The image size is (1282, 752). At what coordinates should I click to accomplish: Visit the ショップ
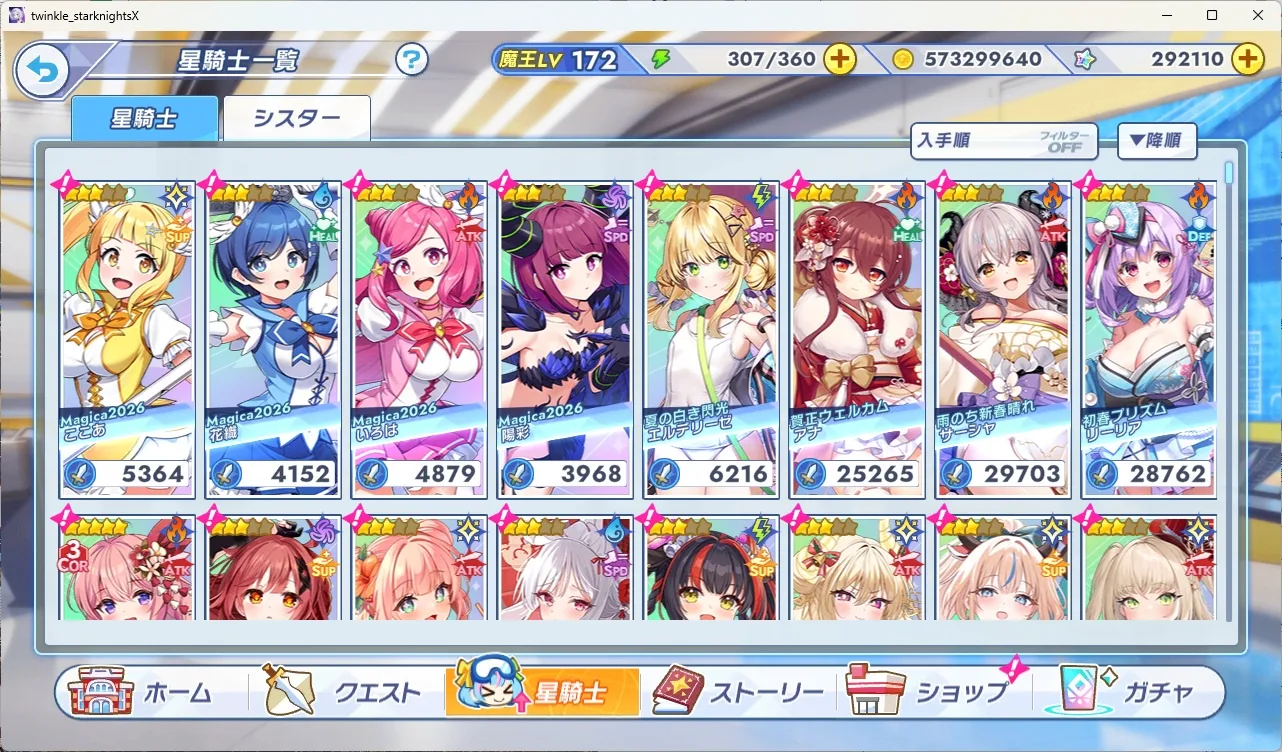click(x=930, y=692)
